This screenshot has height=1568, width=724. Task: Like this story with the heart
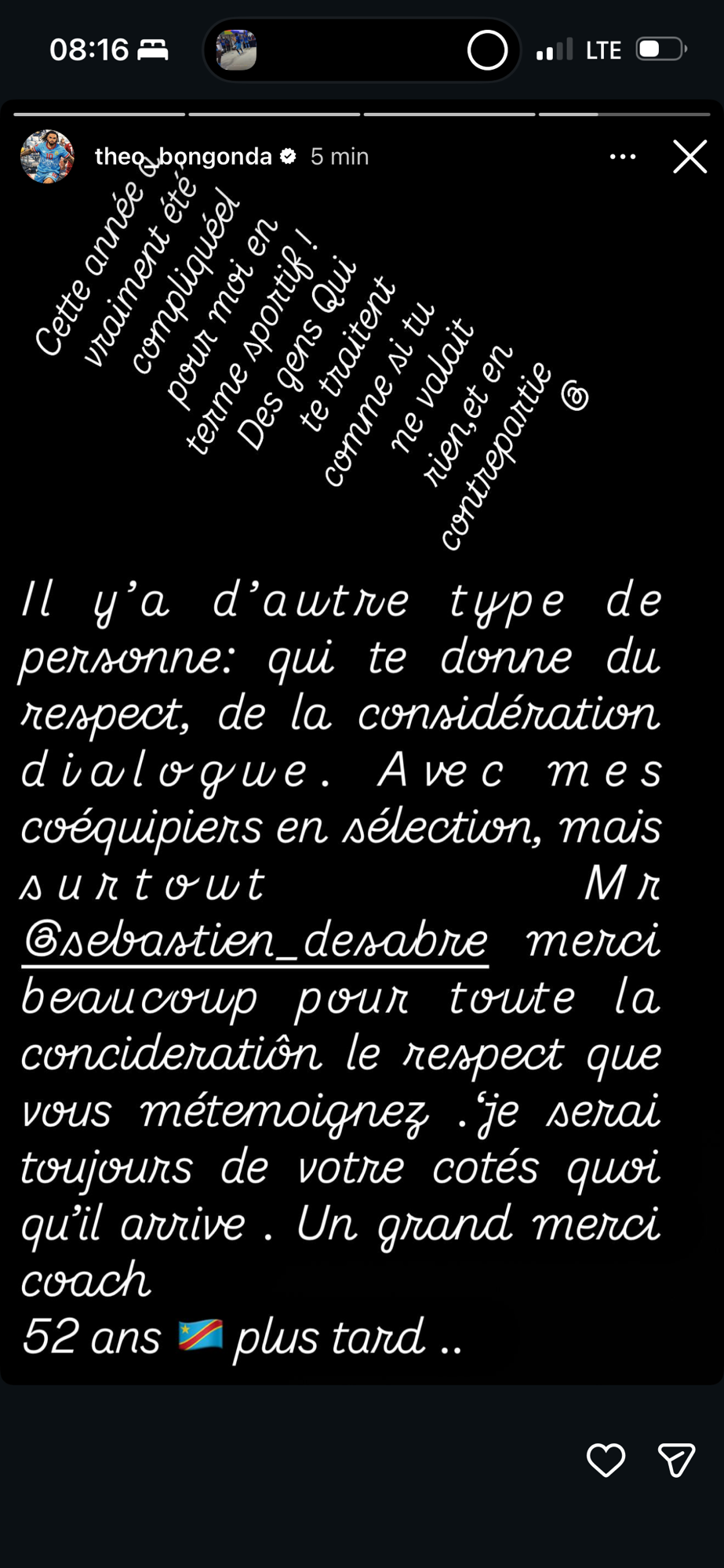point(606,1460)
